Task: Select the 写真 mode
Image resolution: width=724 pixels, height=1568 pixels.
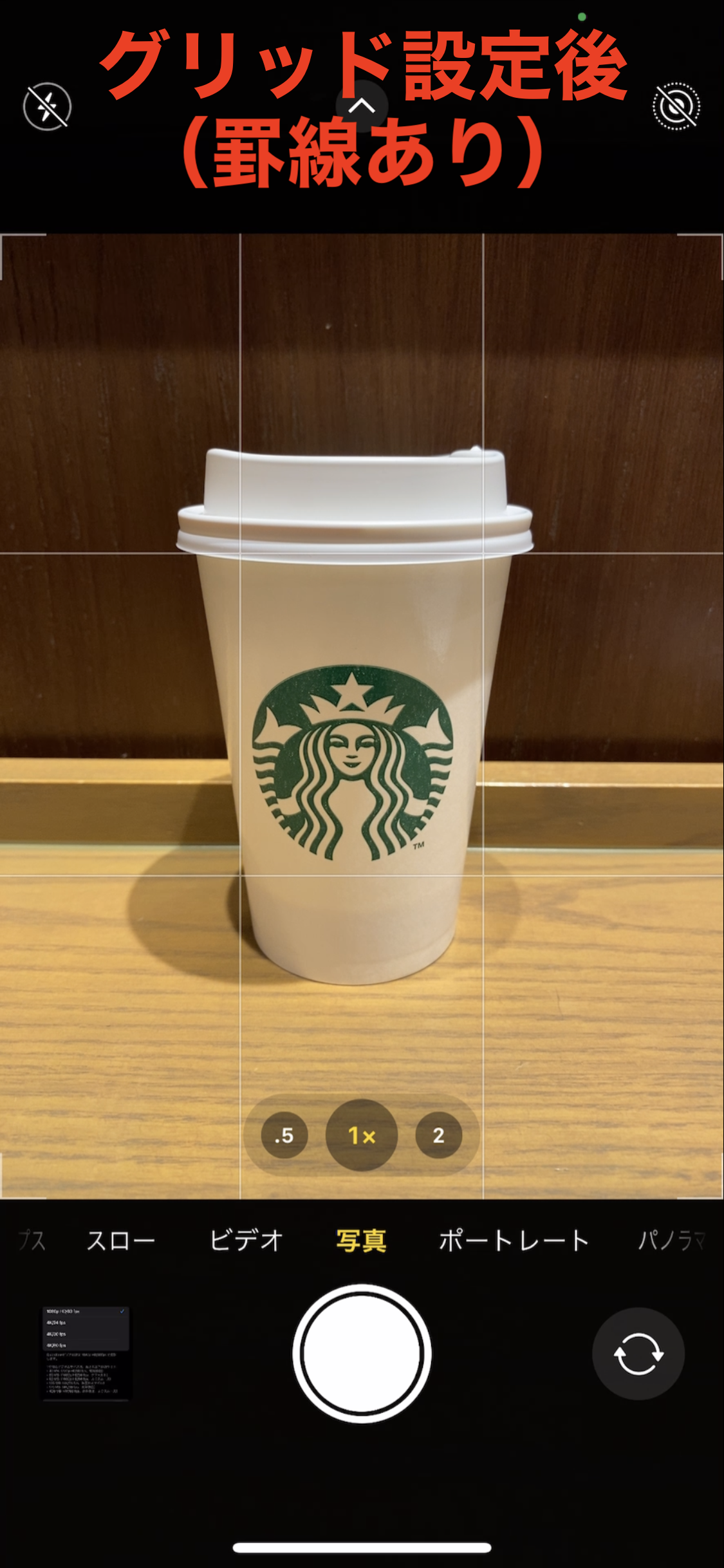Action: click(x=362, y=1240)
